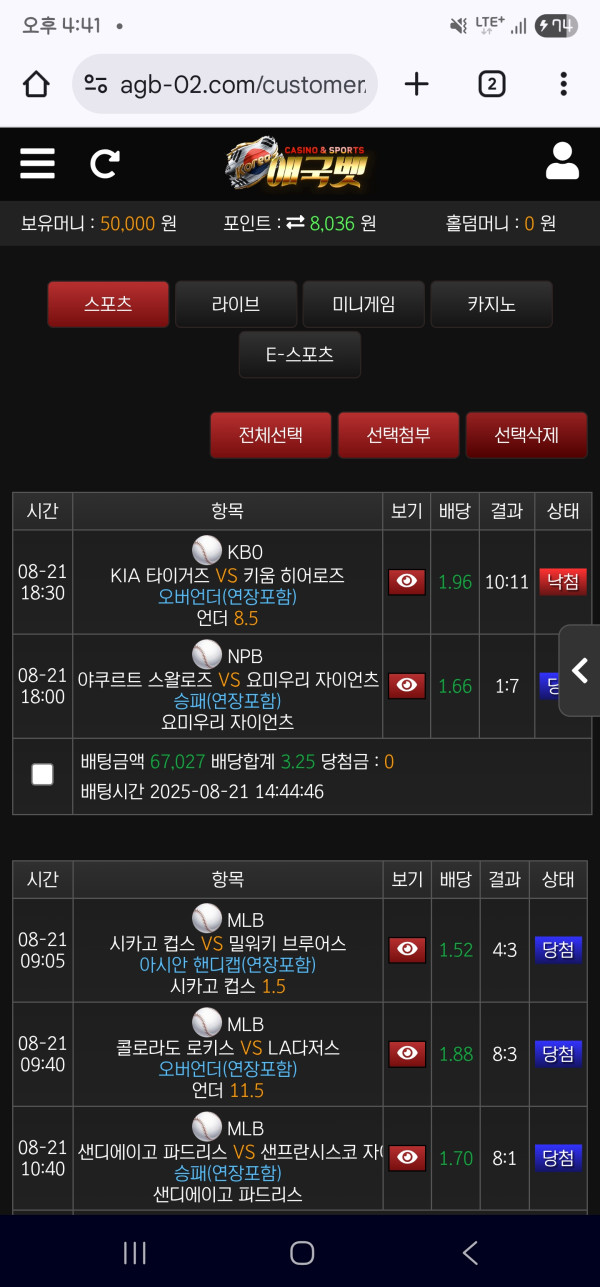Select the 미니게임 tab
The width and height of the screenshot is (600, 1287).
[x=364, y=304]
